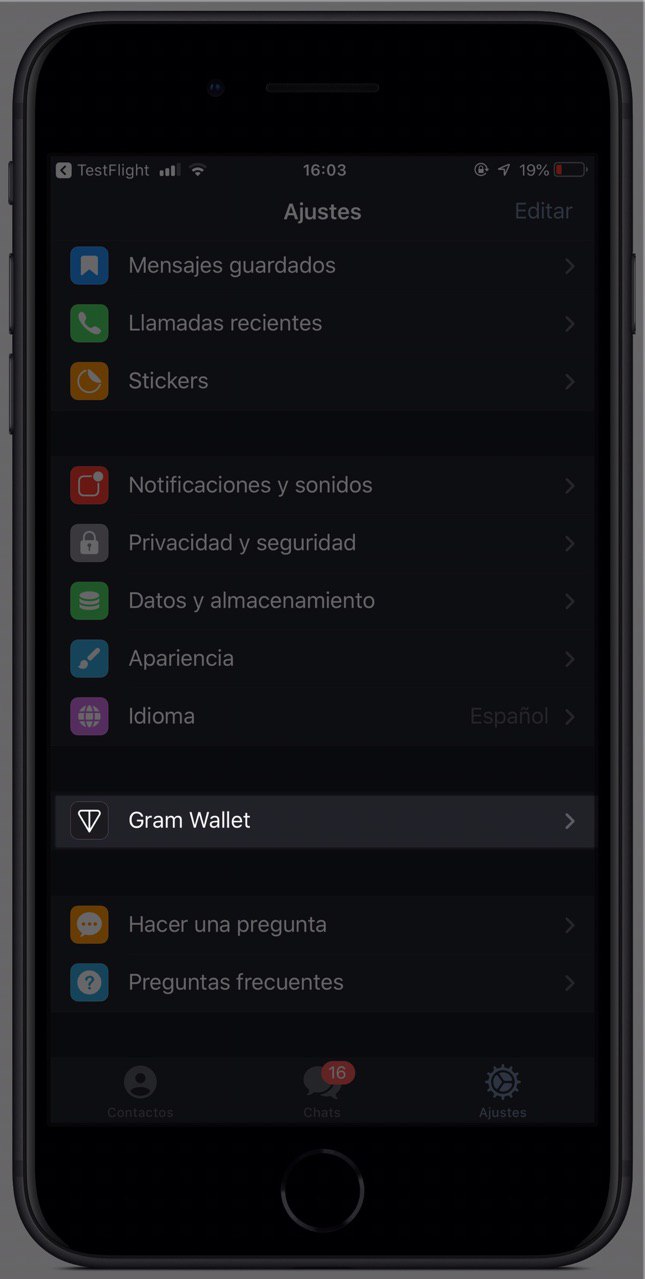Open Mensajes guardados

322,266
